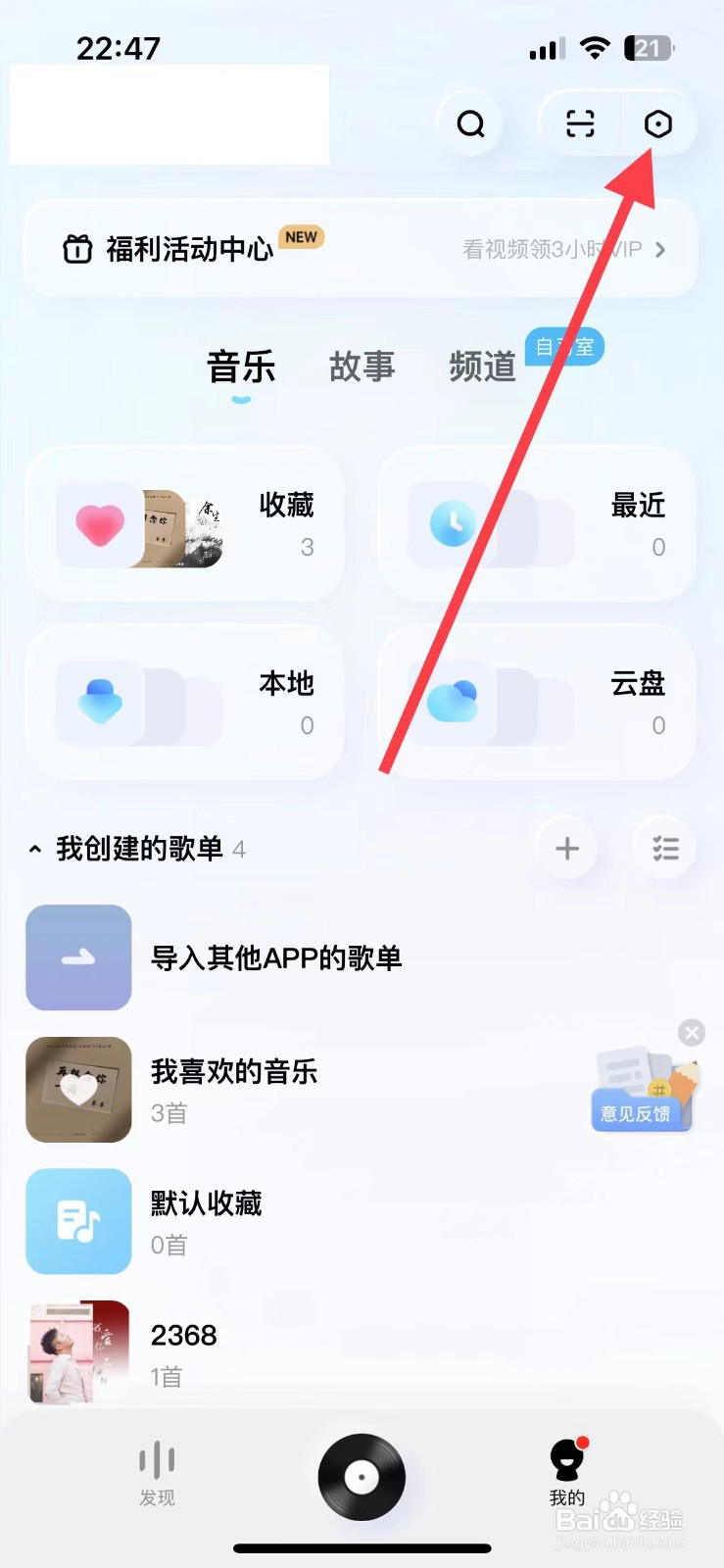Tap the 自习室 badge
This screenshot has width=724, height=1568.
coord(564,346)
